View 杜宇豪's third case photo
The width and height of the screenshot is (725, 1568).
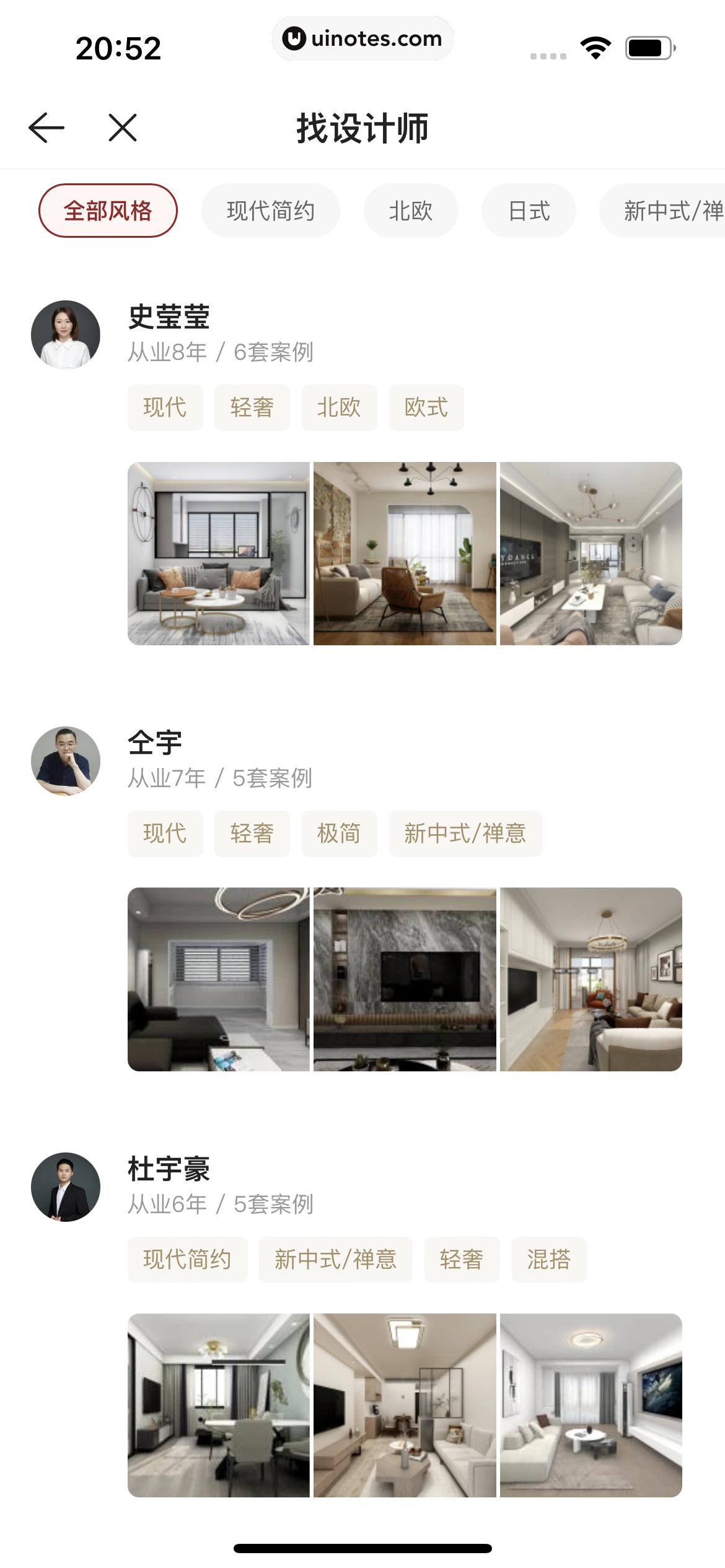pyautogui.click(x=591, y=1405)
